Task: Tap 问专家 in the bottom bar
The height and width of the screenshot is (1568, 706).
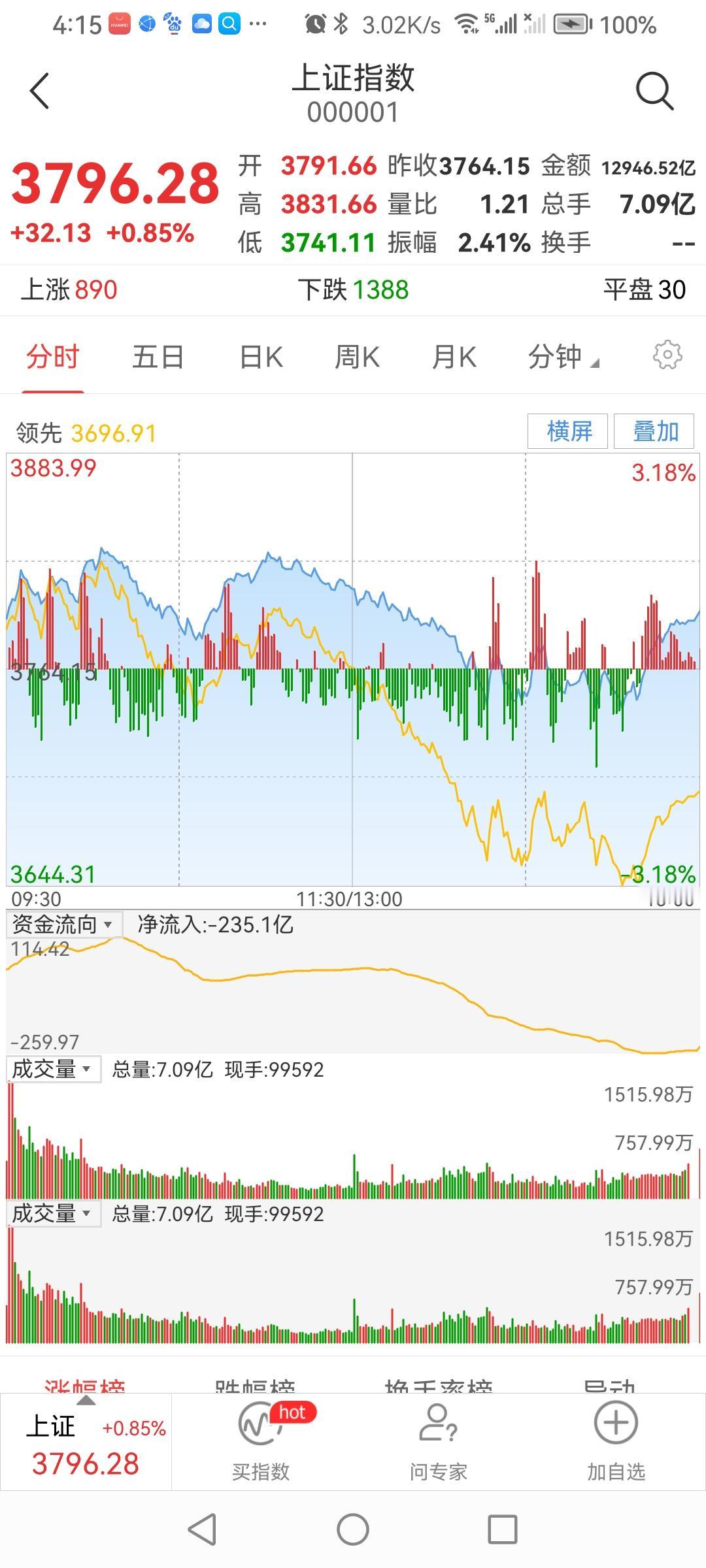Action: tap(439, 1441)
